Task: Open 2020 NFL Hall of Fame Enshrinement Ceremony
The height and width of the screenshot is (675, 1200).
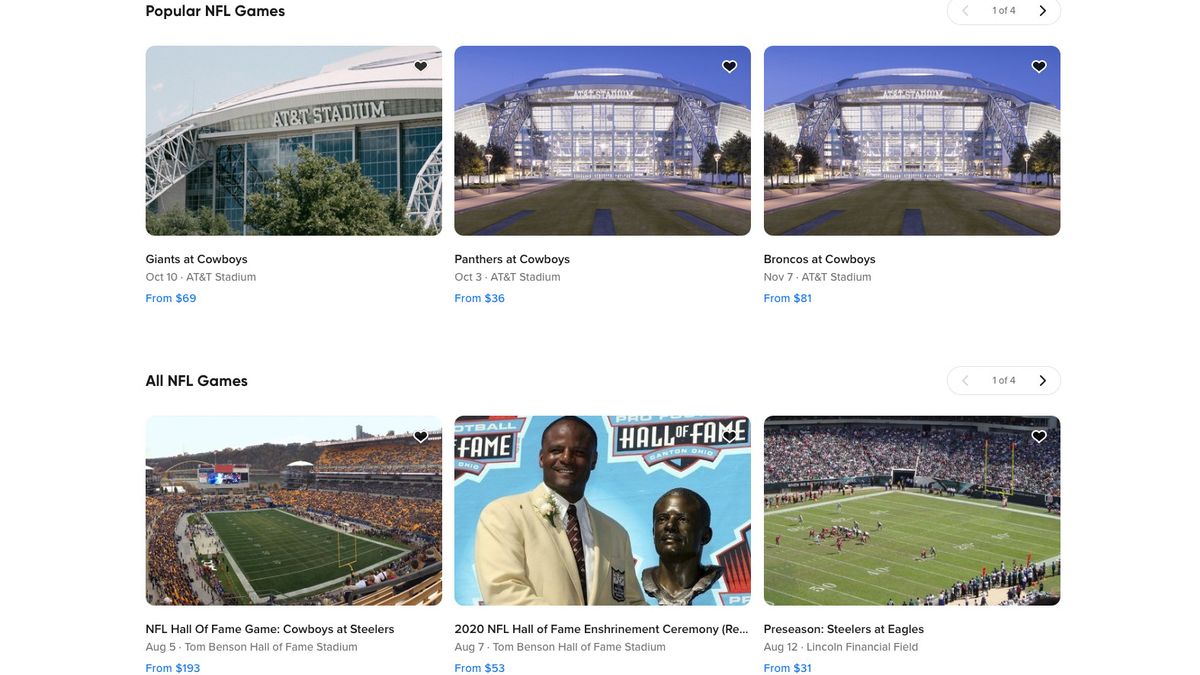Action: tap(602, 511)
